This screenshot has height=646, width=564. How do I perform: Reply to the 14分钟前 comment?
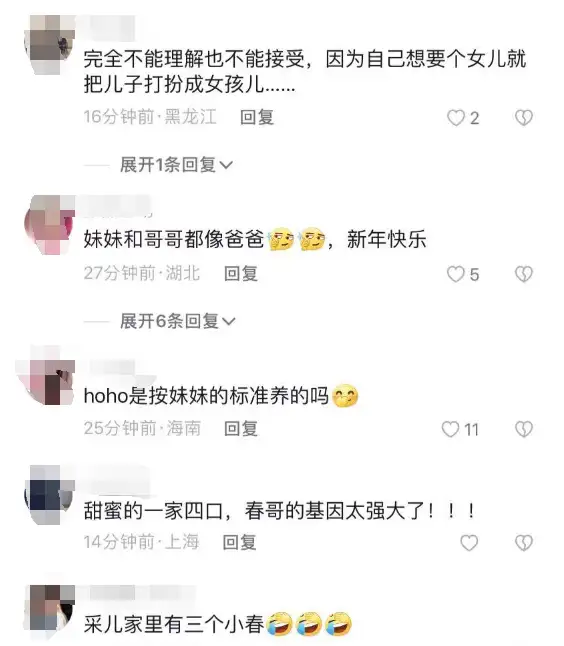tap(240, 542)
